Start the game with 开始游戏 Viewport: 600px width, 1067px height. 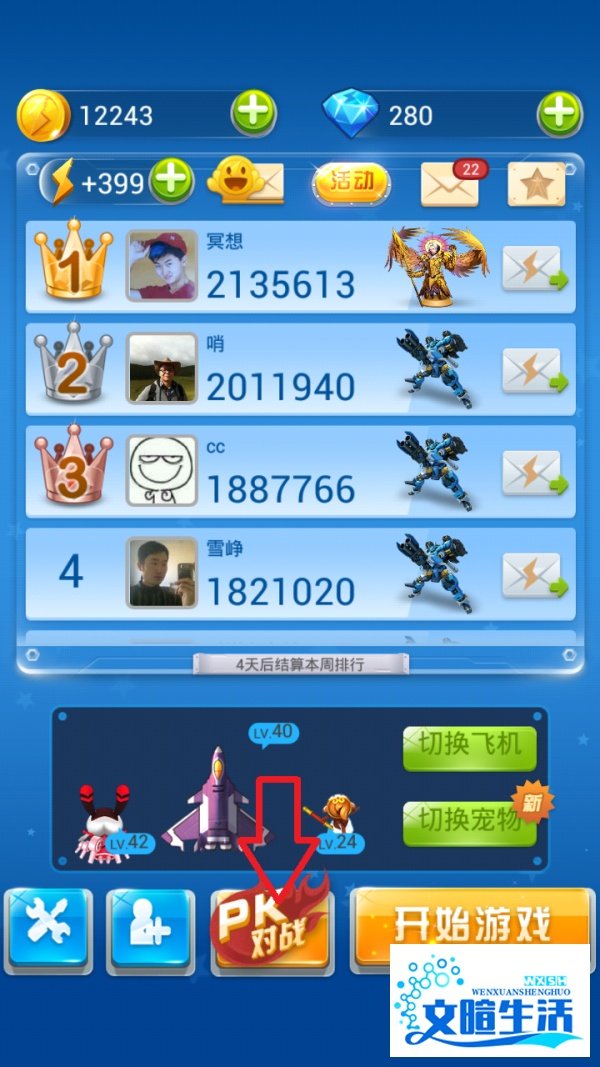click(x=470, y=921)
